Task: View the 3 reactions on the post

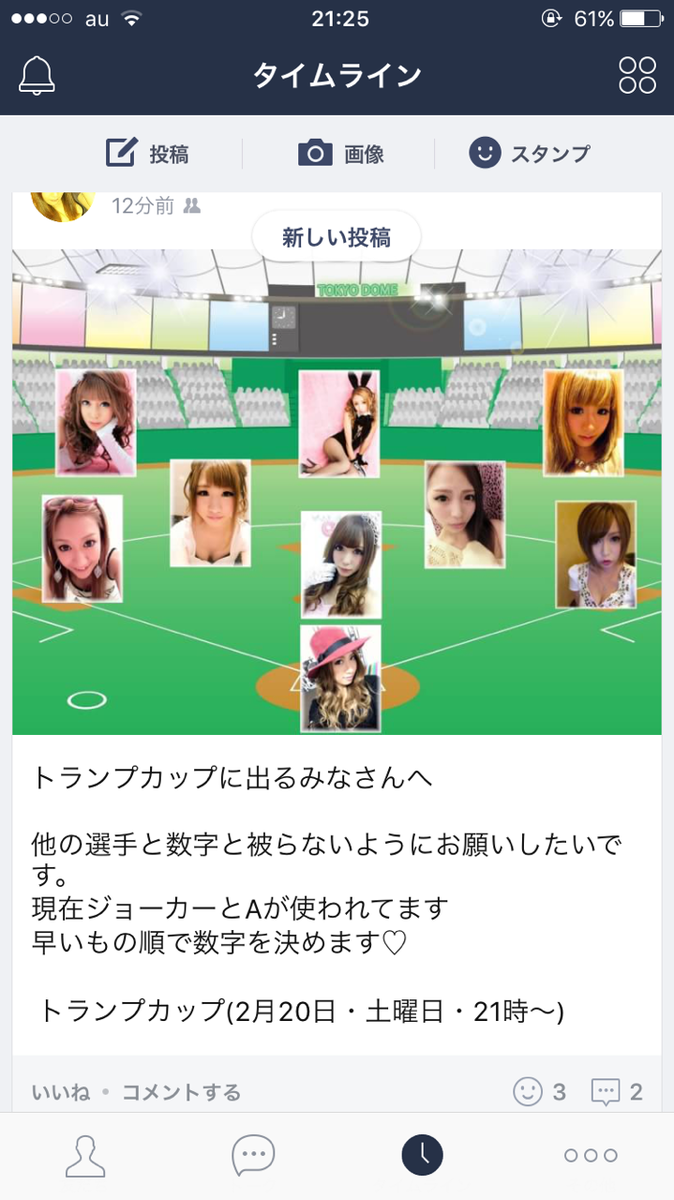Action: (x=539, y=1091)
